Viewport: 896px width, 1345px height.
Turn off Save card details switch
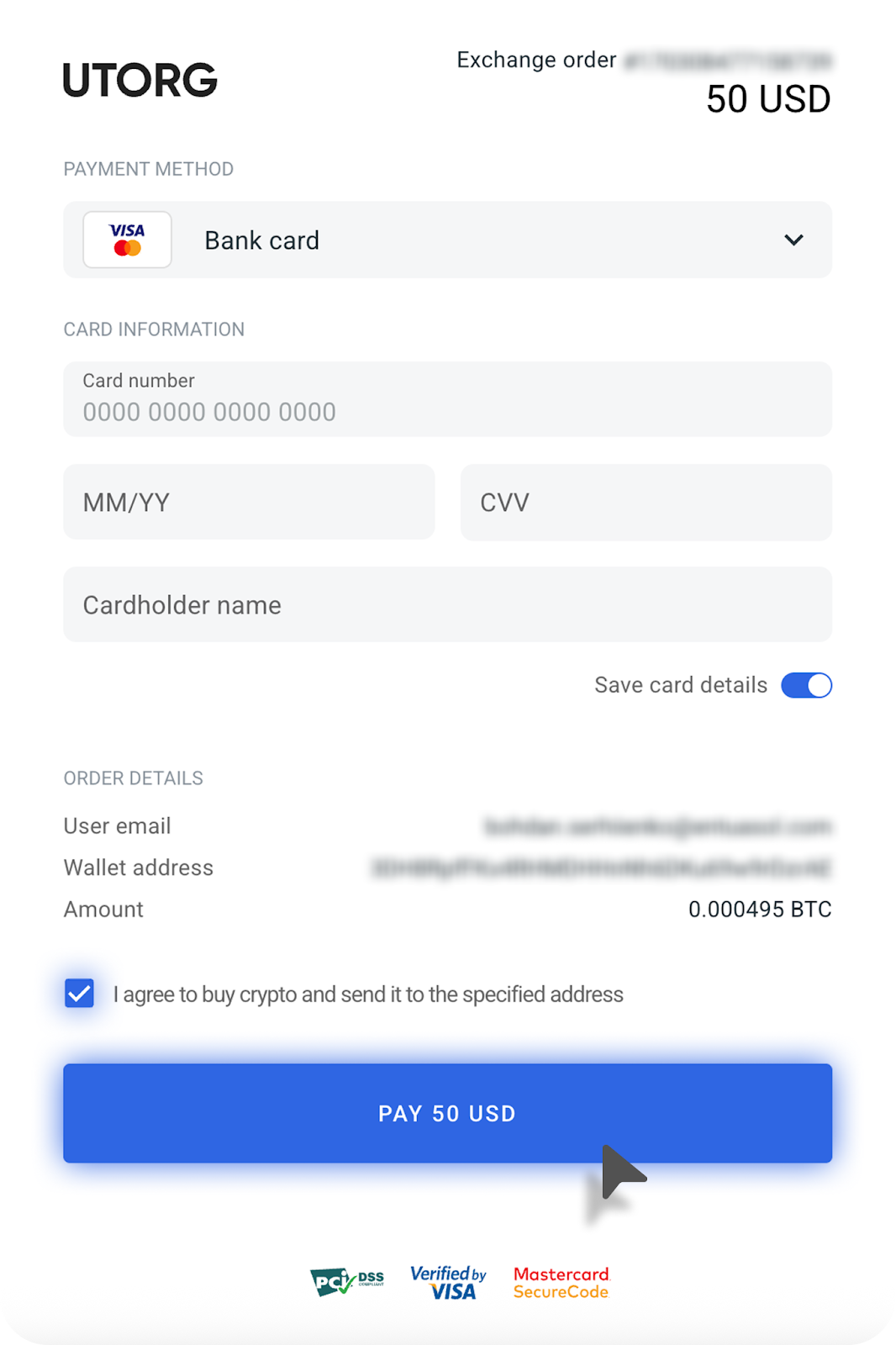tap(806, 686)
